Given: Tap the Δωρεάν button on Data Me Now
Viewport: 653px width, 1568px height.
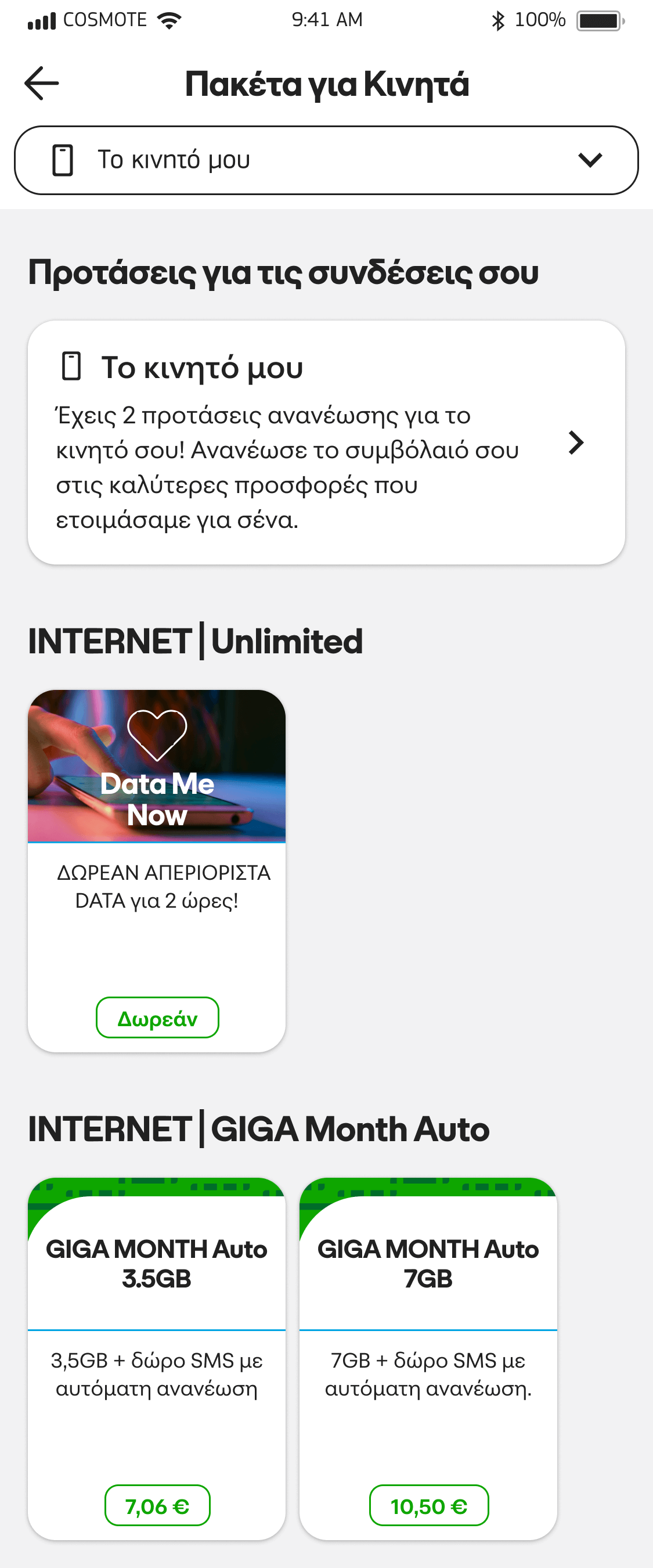Looking at the screenshot, I should point(157,1017).
